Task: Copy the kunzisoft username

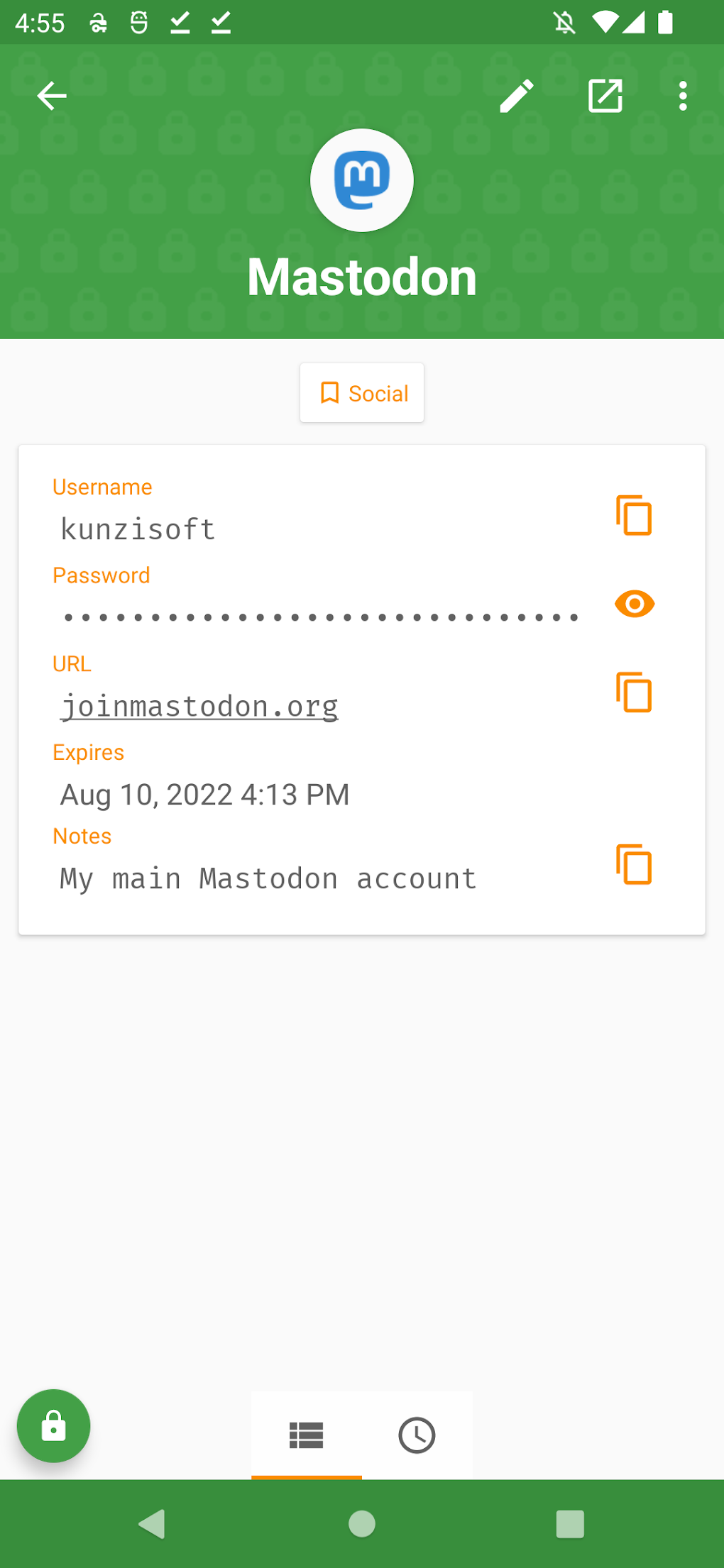Action: click(632, 517)
